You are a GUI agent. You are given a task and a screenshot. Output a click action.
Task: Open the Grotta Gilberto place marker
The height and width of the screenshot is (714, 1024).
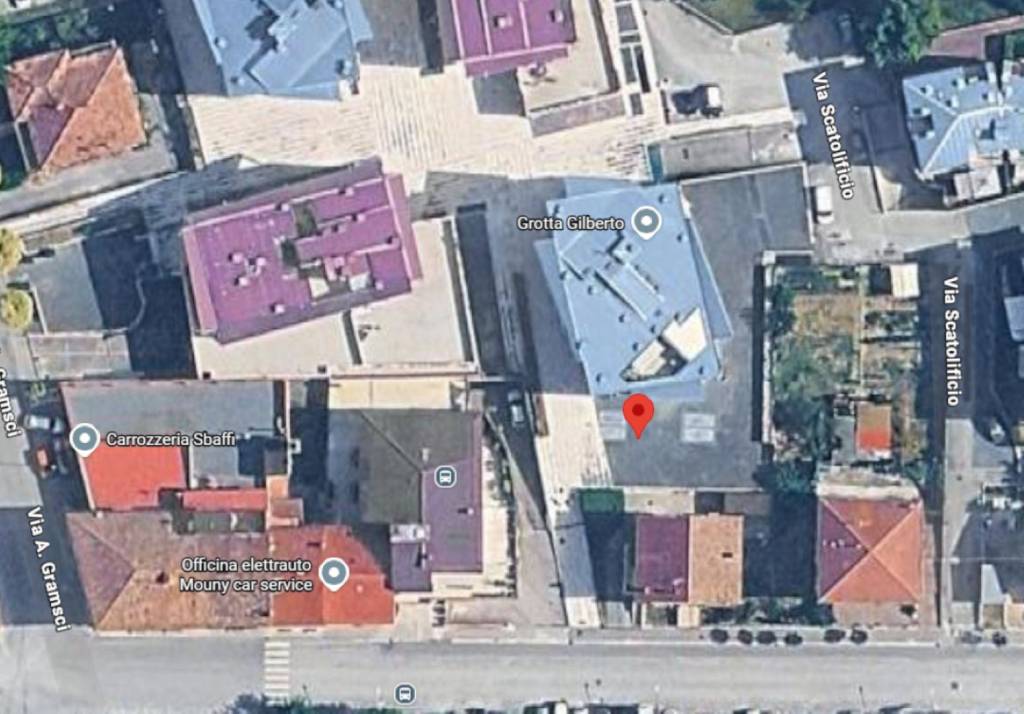point(648,222)
